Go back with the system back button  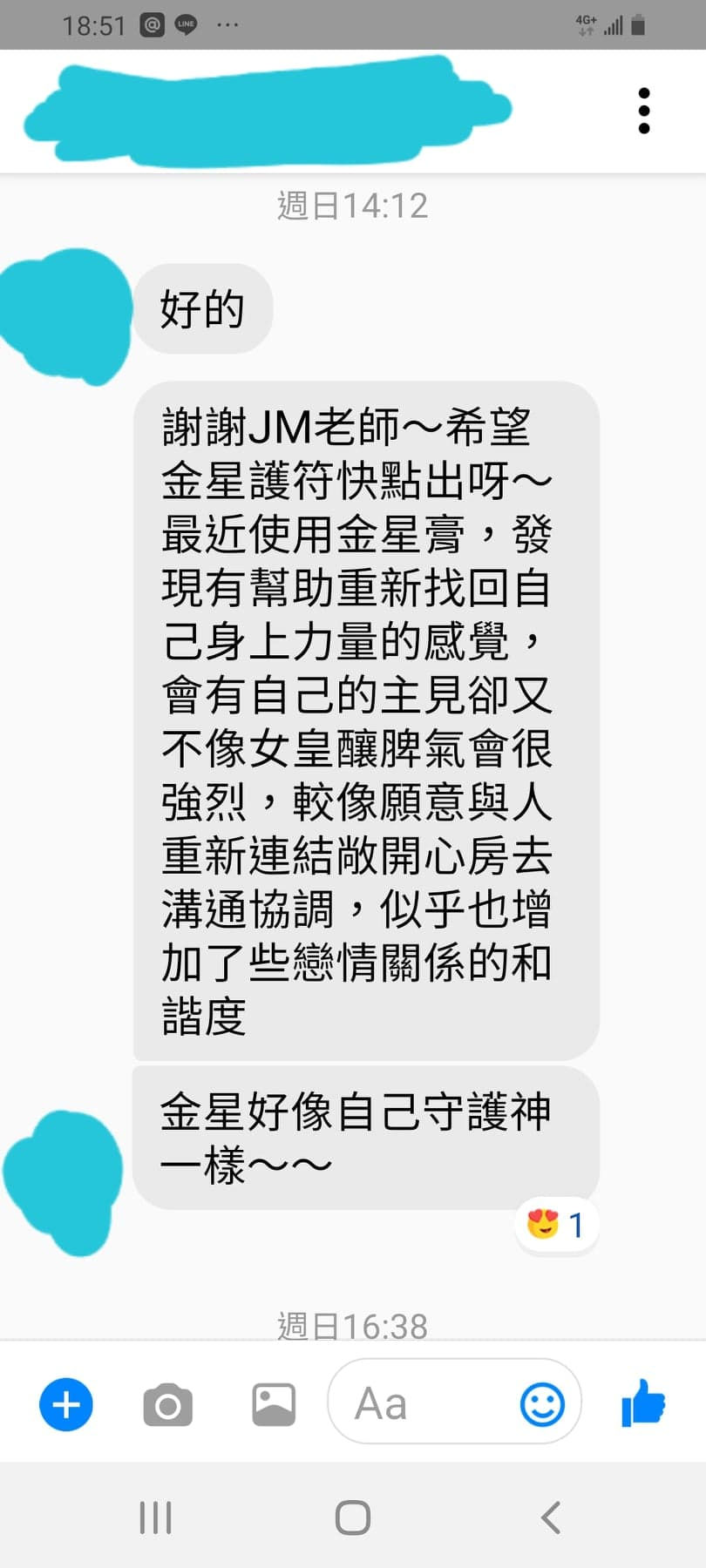point(551,1517)
